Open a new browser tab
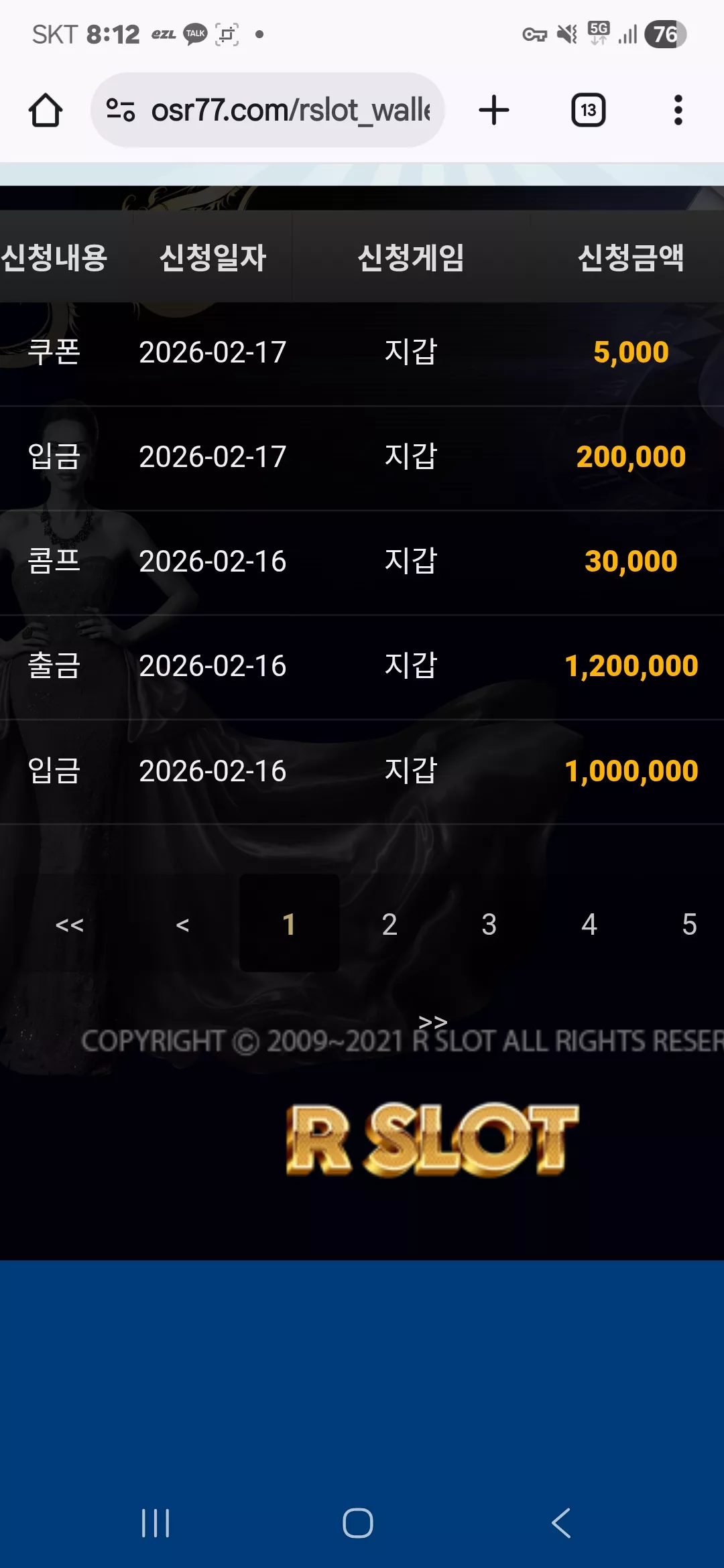This screenshot has width=724, height=1568. (494, 110)
